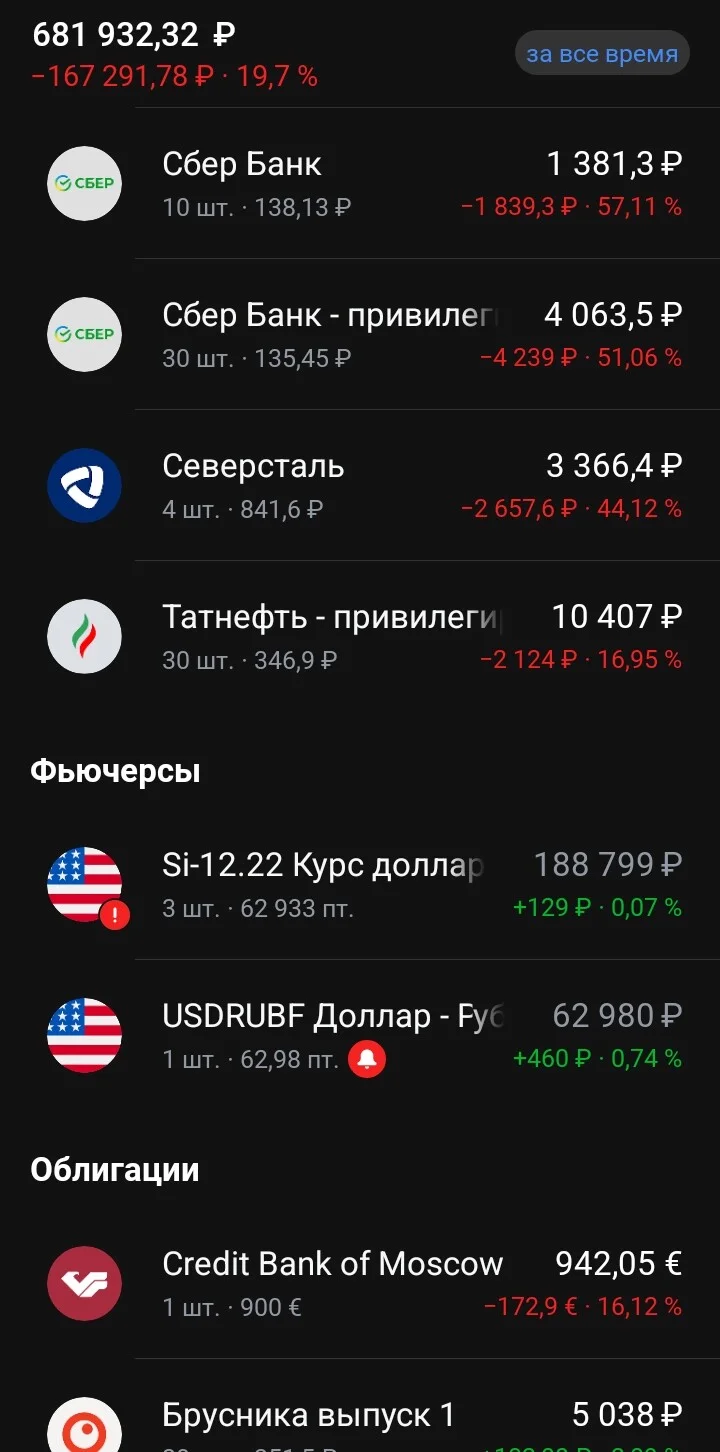The height and width of the screenshot is (1452, 720).
Task: Open Сбер Банк привилегированные shares position
Action: pyautogui.click(x=360, y=334)
